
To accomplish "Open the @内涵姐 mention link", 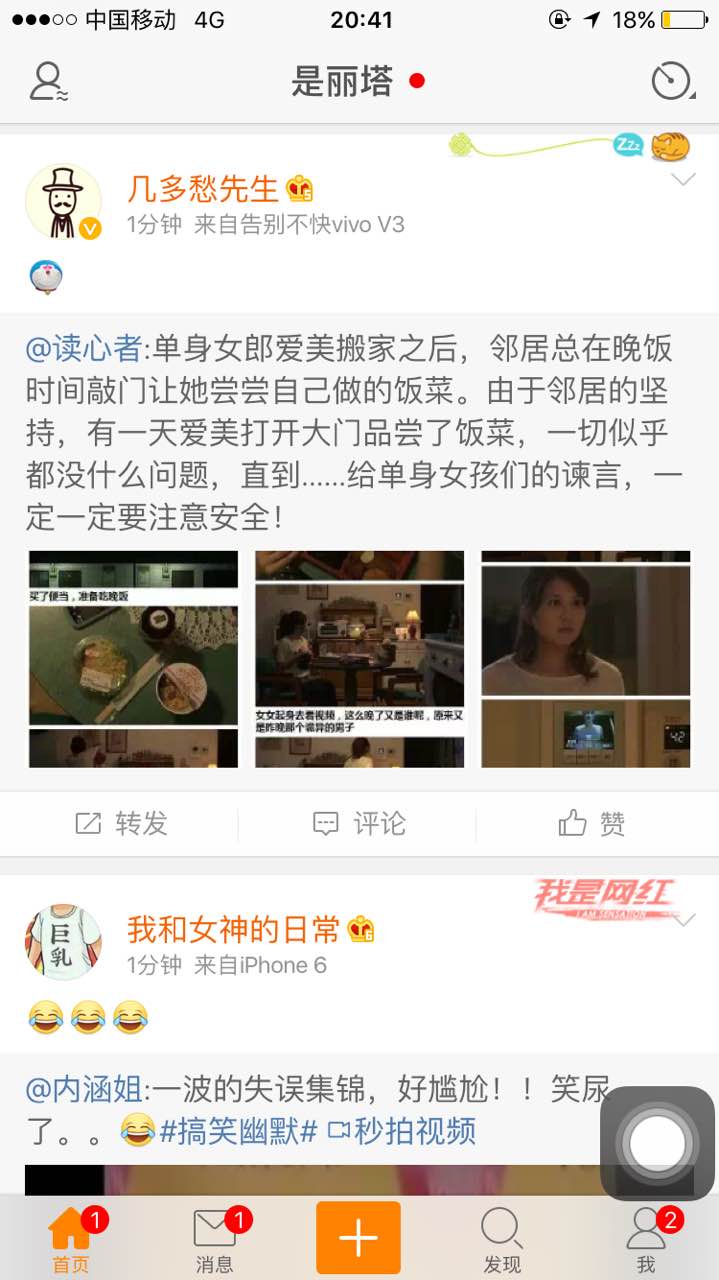I will pos(84,1089).
